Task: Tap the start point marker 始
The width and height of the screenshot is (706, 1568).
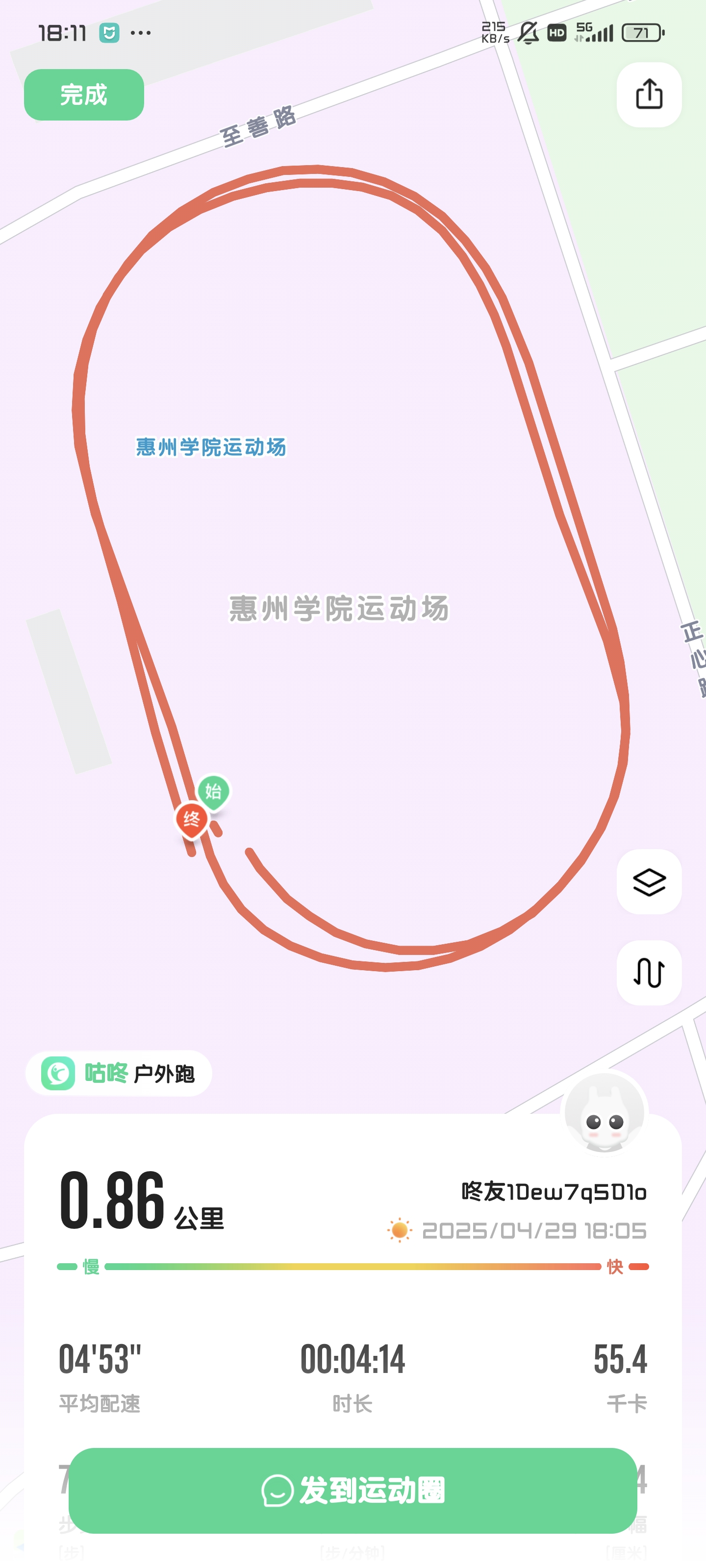Action: 213,791
